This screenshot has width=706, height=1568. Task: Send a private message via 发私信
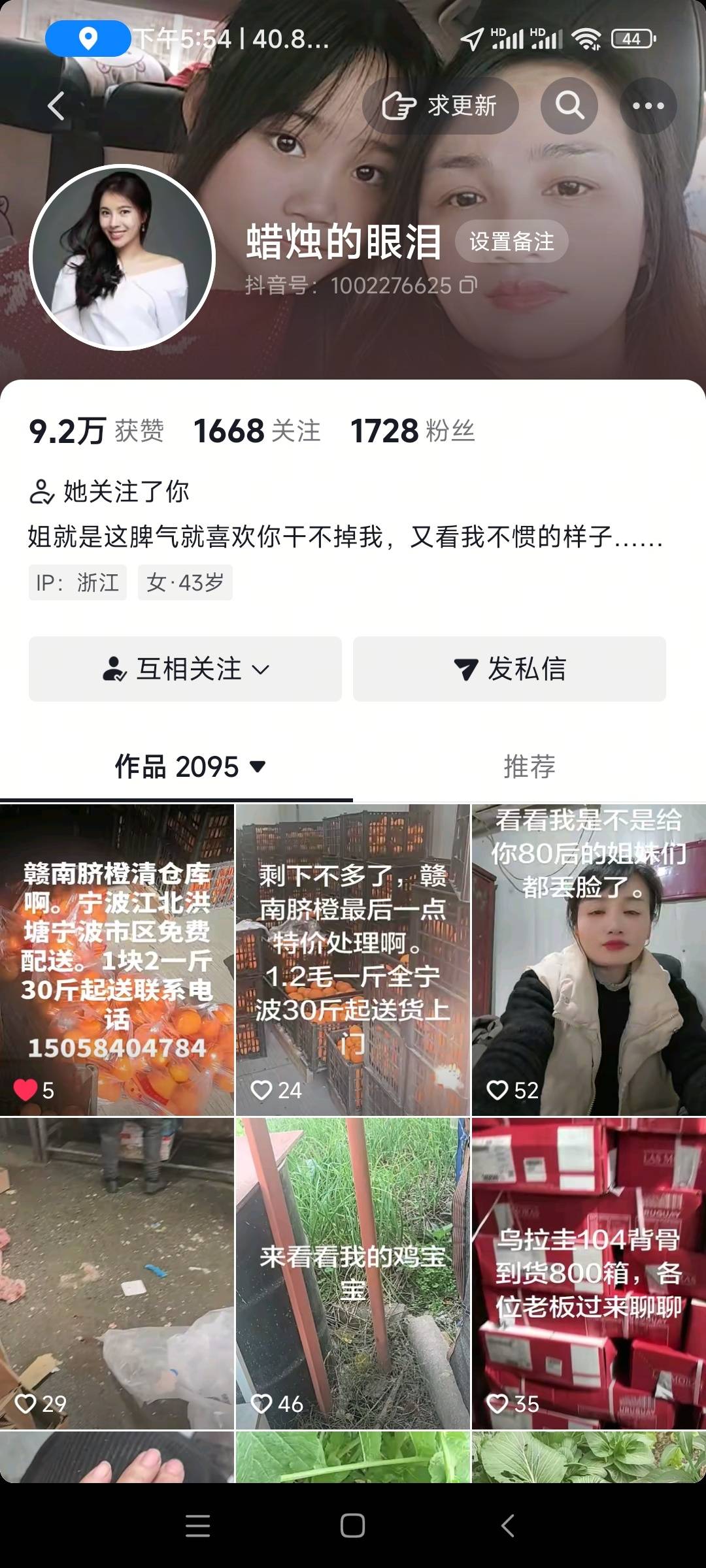pos(509,669)
